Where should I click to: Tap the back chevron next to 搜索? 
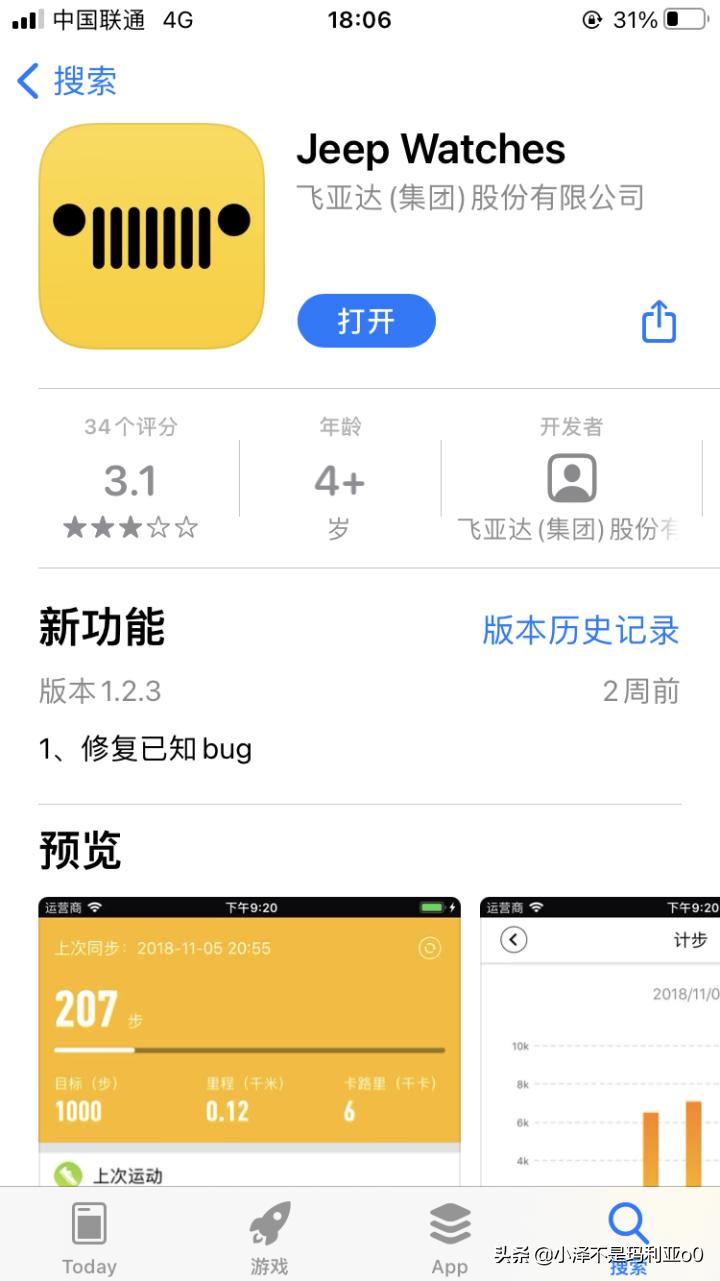pyautogui.click(x=27, y=82)
